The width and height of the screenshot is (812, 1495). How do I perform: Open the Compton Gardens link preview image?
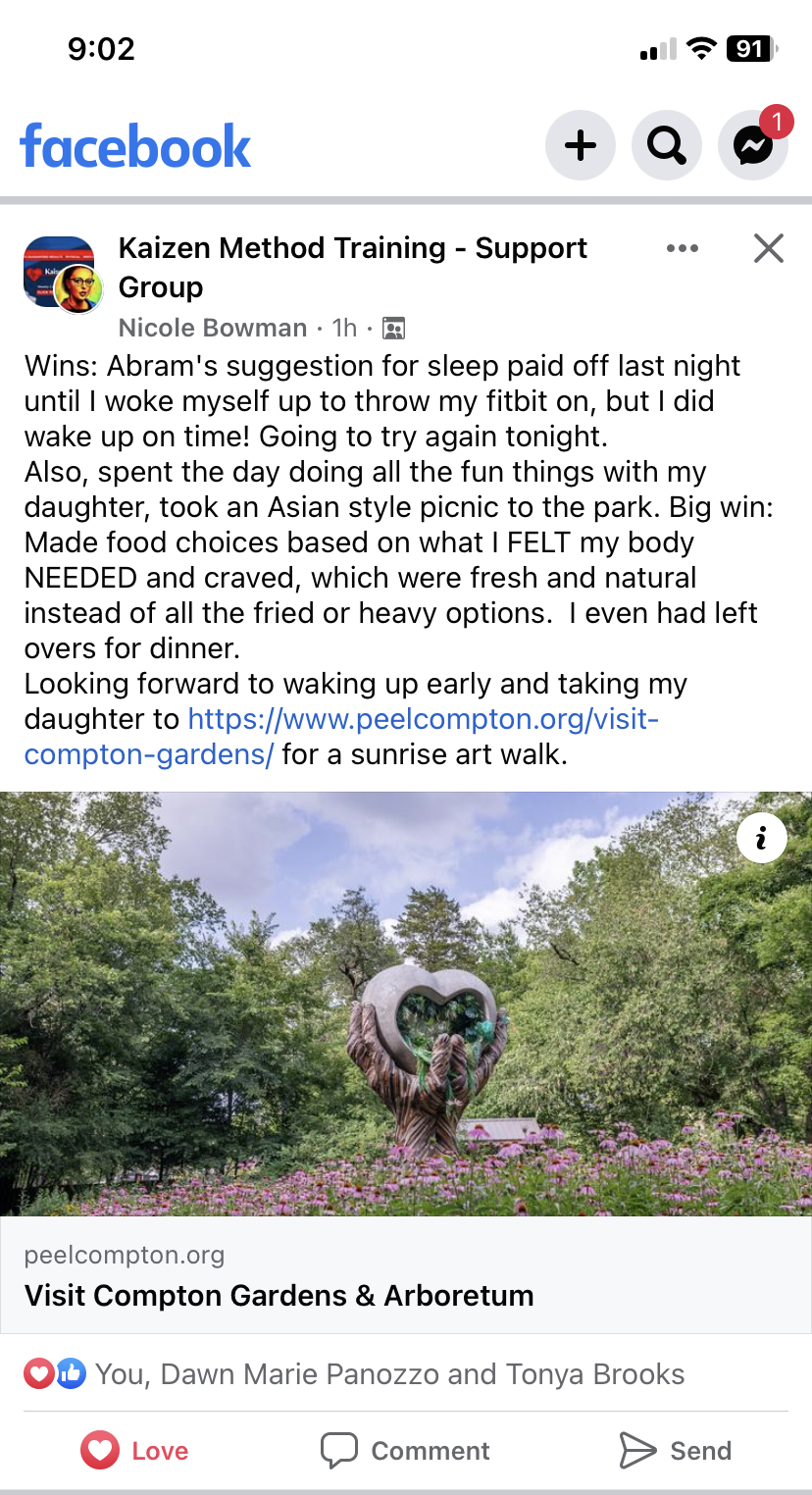(x=406, y=1004)
